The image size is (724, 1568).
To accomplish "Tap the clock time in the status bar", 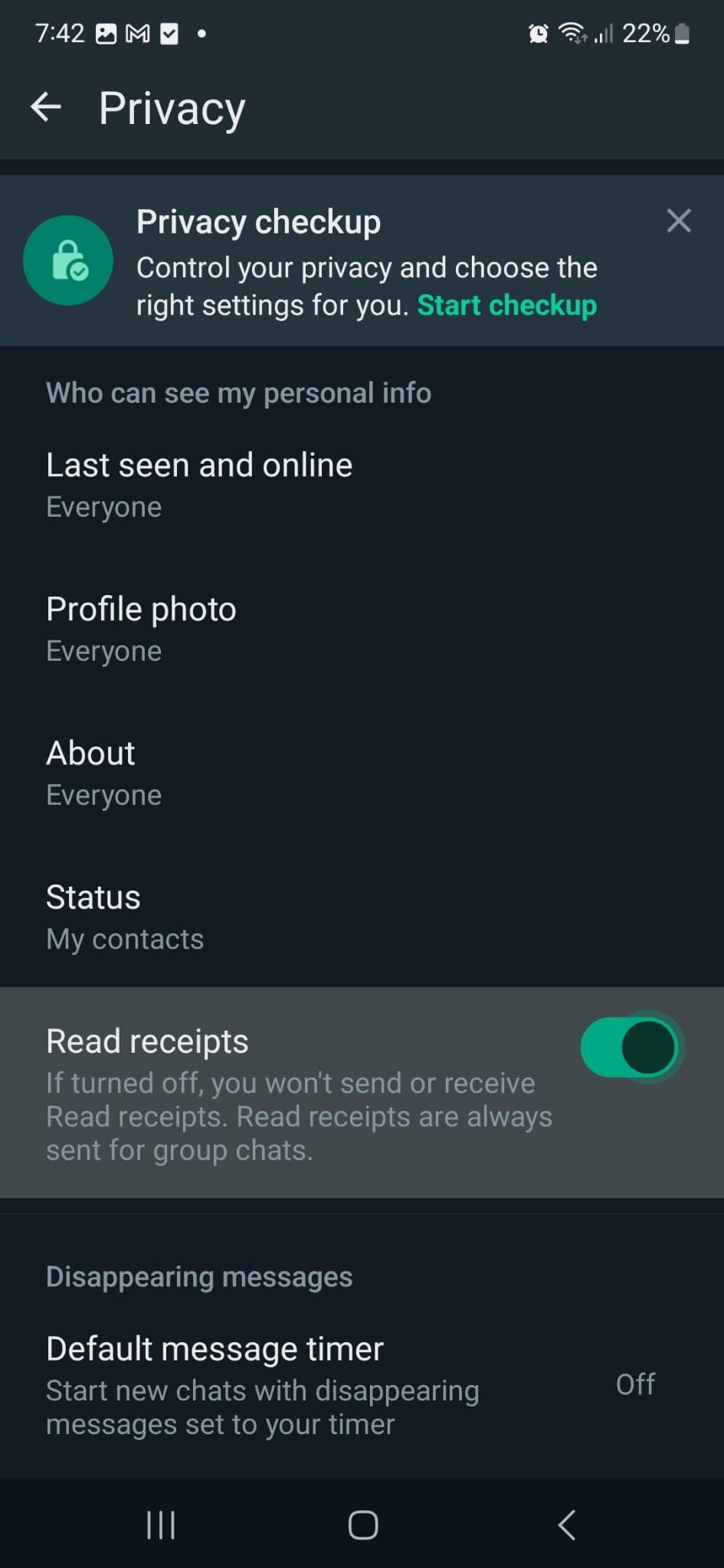I will 60,32.
